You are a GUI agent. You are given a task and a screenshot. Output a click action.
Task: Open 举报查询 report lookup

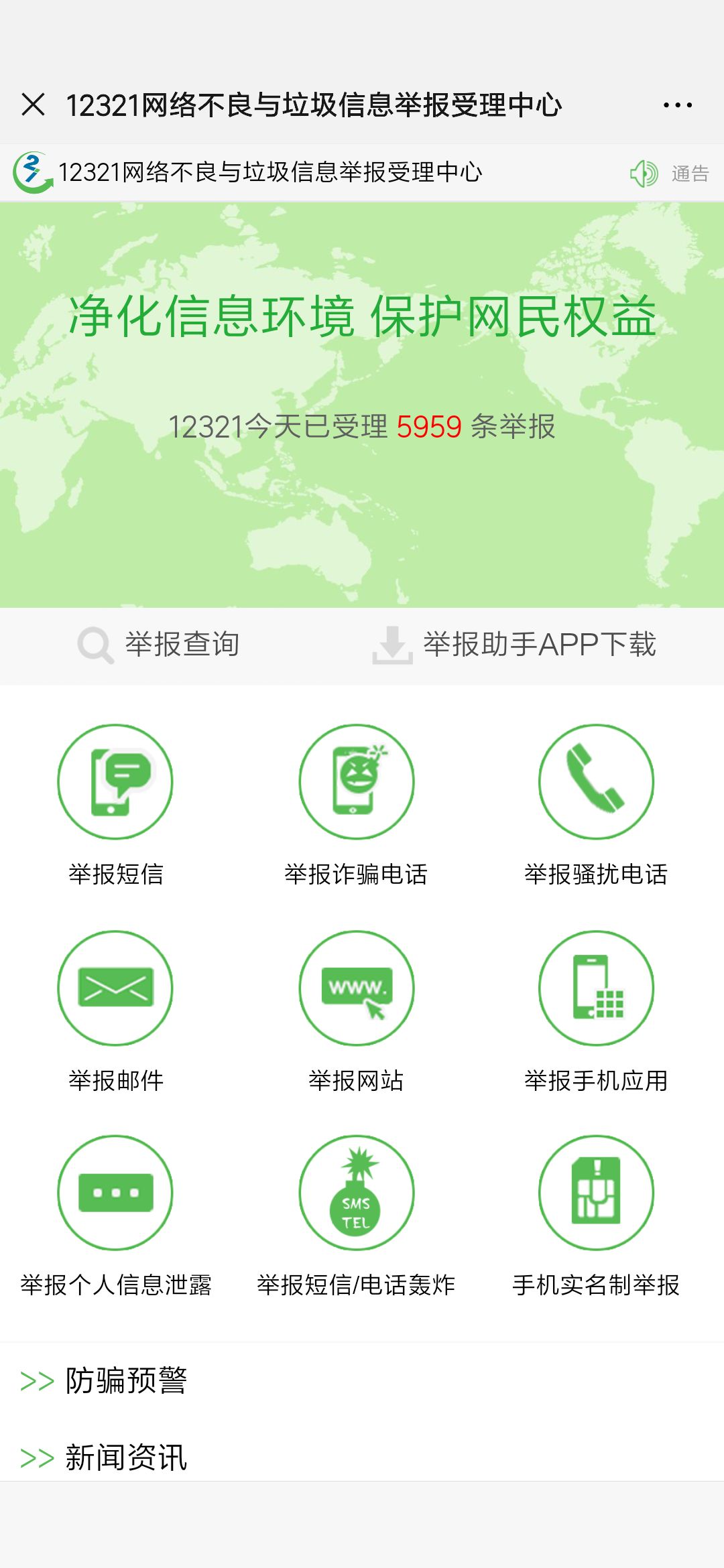point(159,645)
